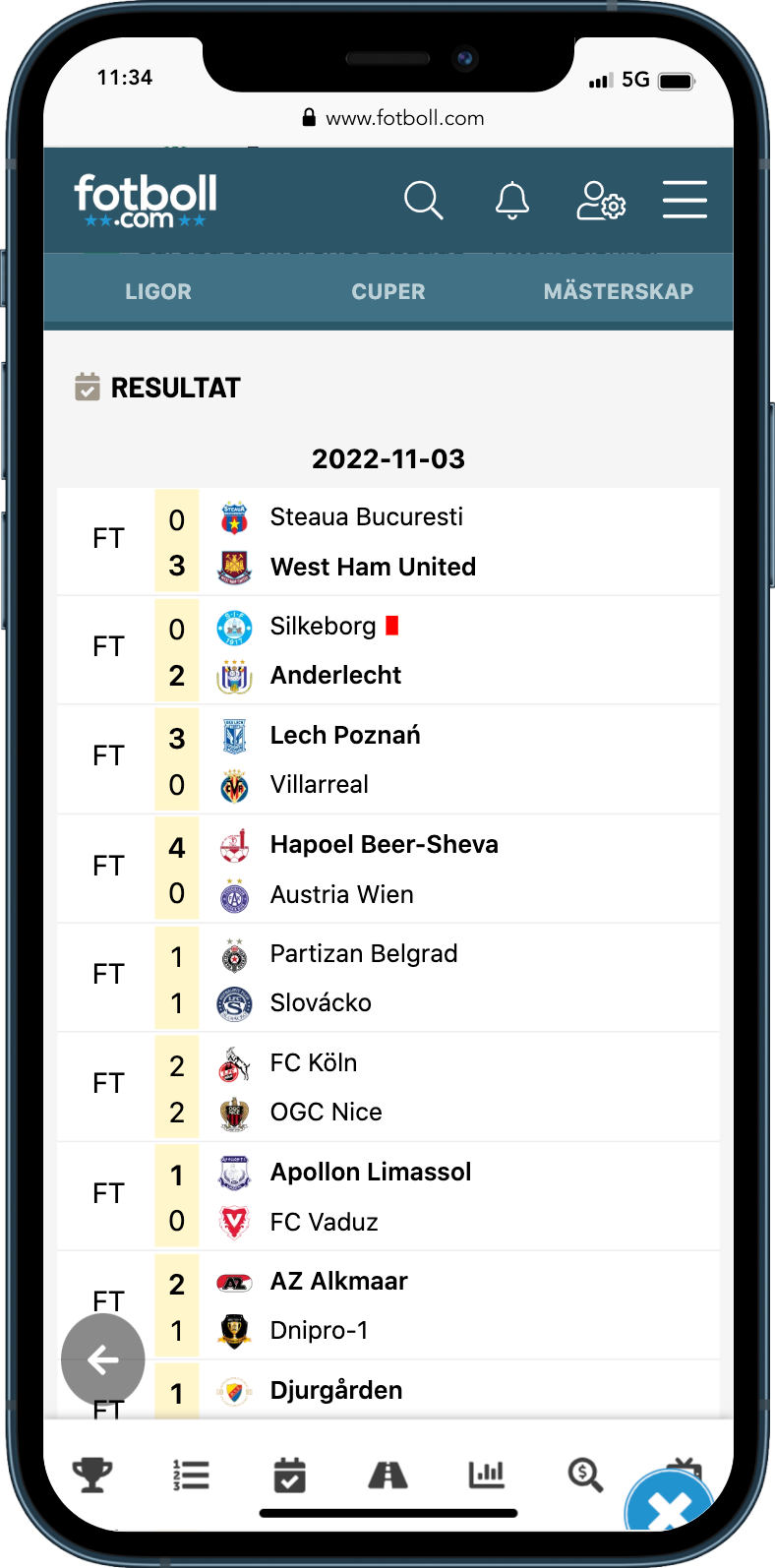Screen dimensions: 775x1568
Task: Open the Lech Poznań vs Villarreal match
Action: pyautogui.click(x=388, y=759)
